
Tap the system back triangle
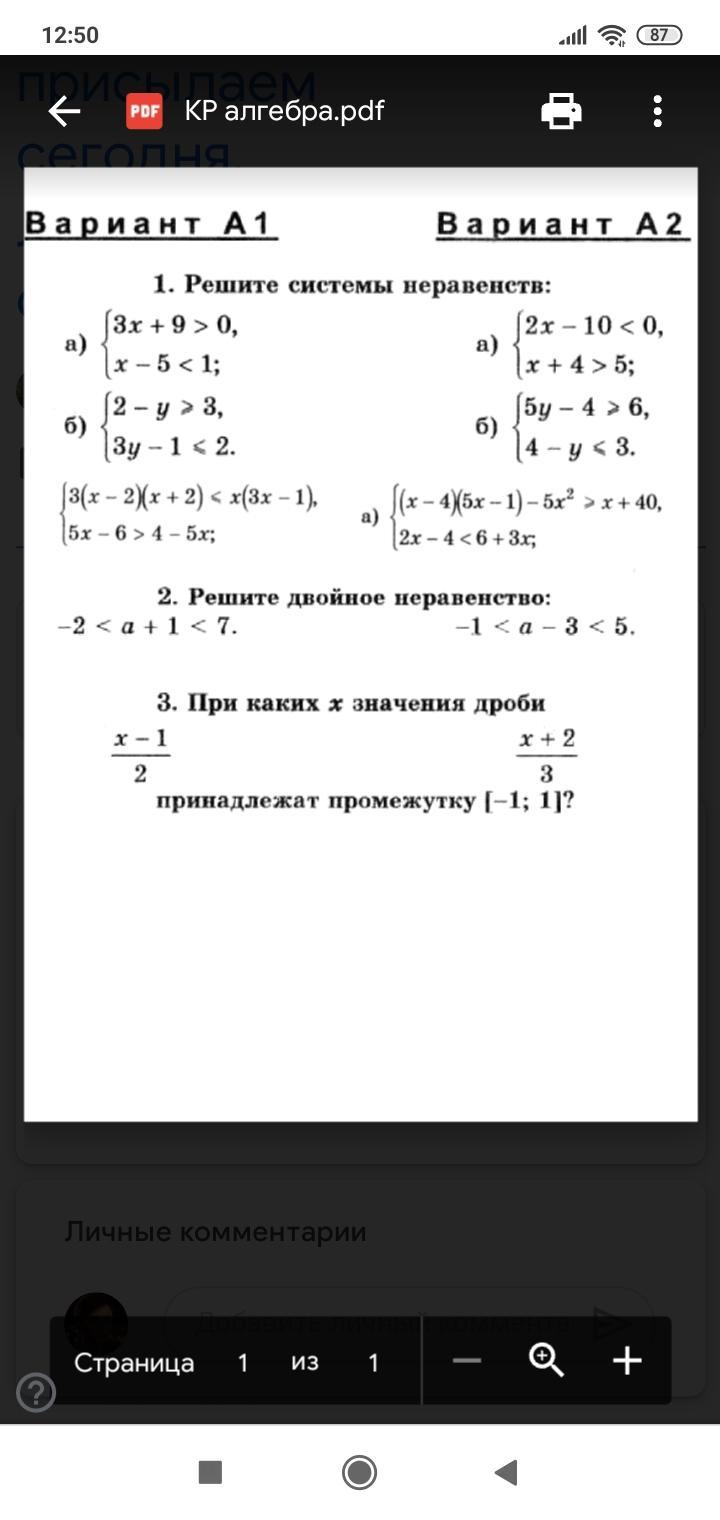507,1472
